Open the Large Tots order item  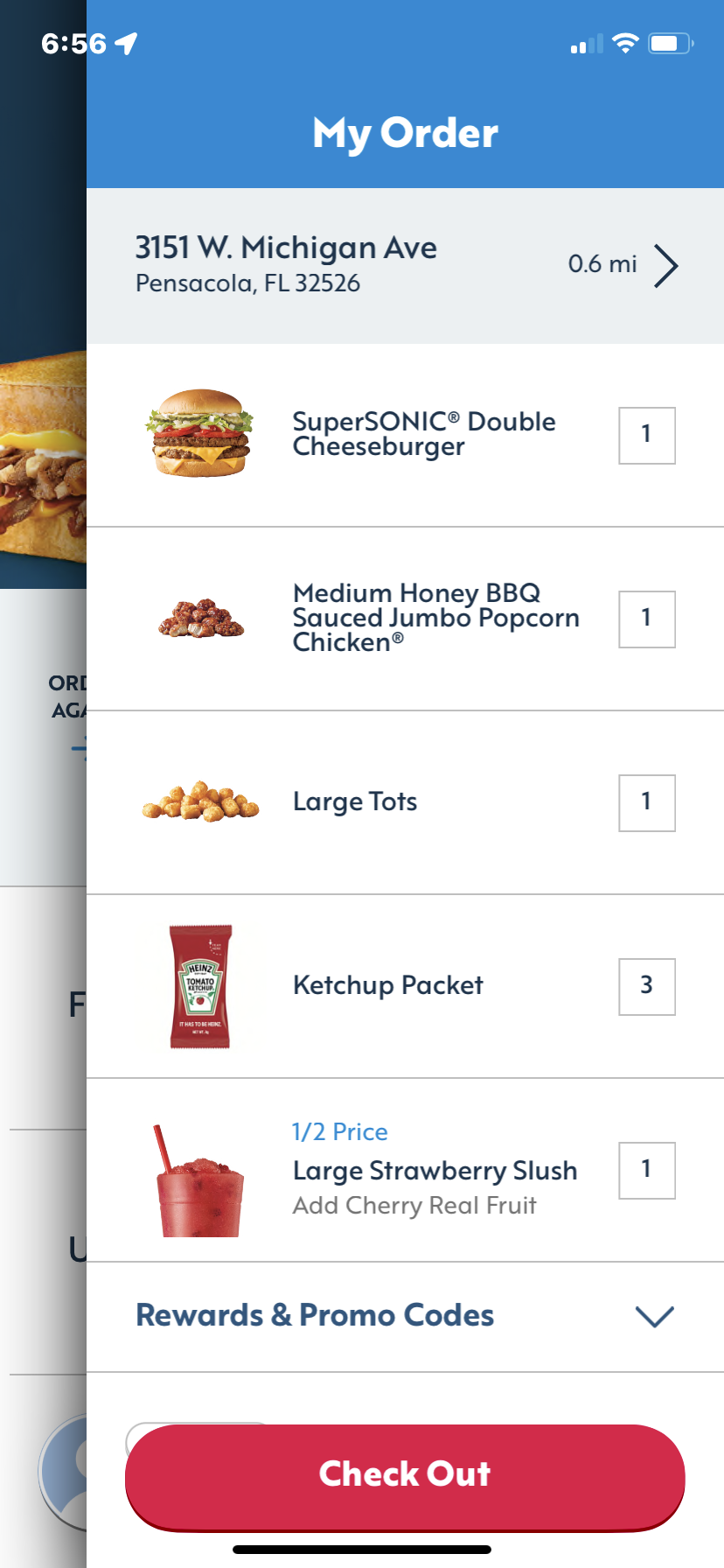click(355, 802)
